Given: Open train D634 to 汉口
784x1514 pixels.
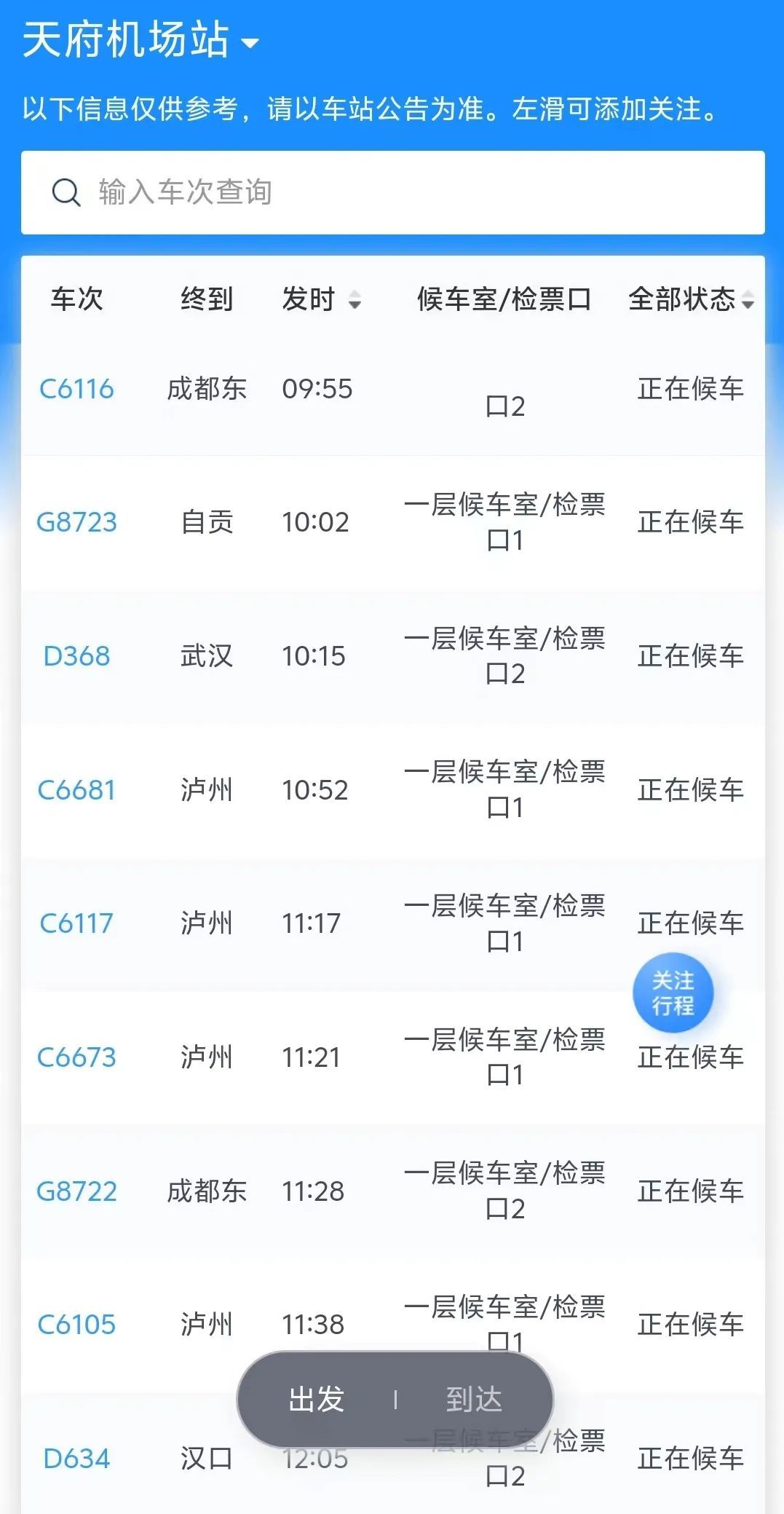Looking at the screenshot, I should 76,1459.
